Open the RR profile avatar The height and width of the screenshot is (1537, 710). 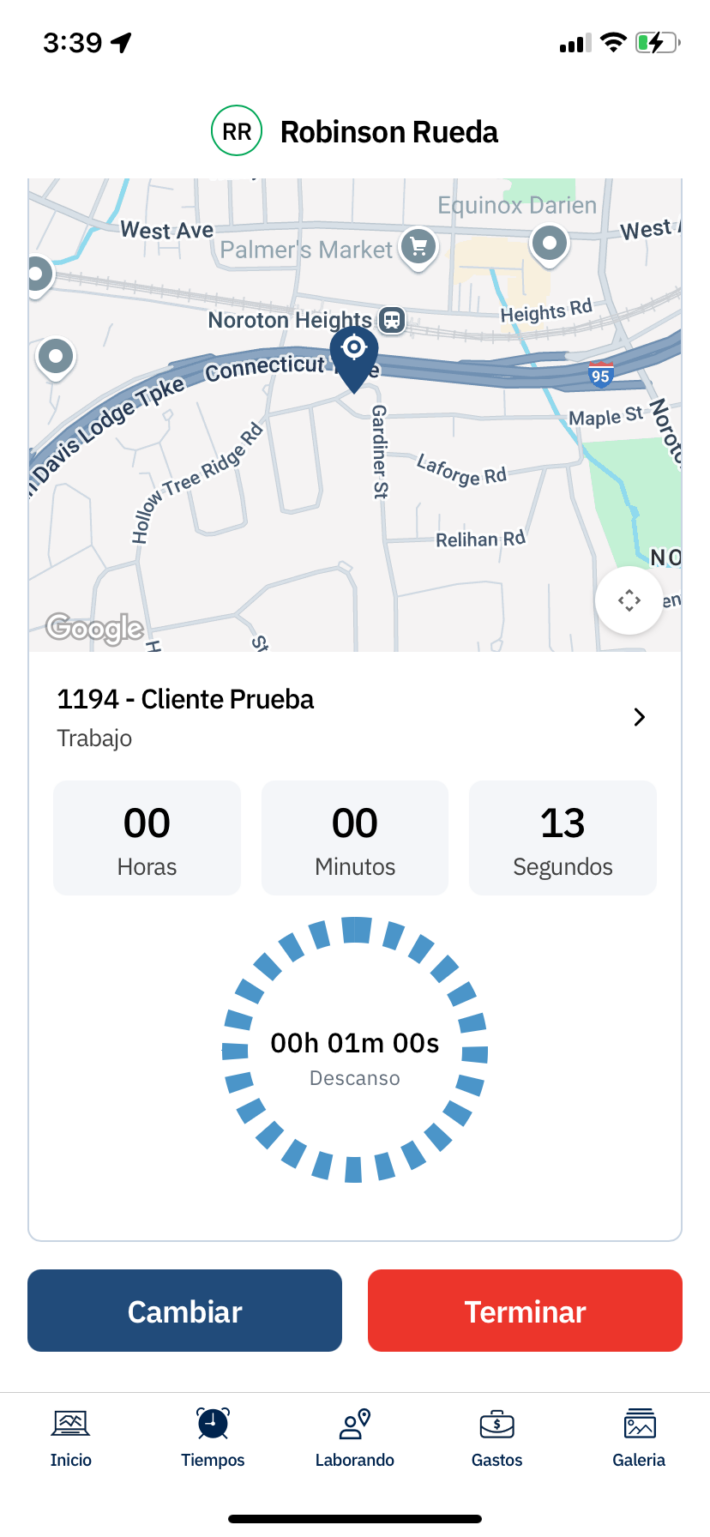237,131
